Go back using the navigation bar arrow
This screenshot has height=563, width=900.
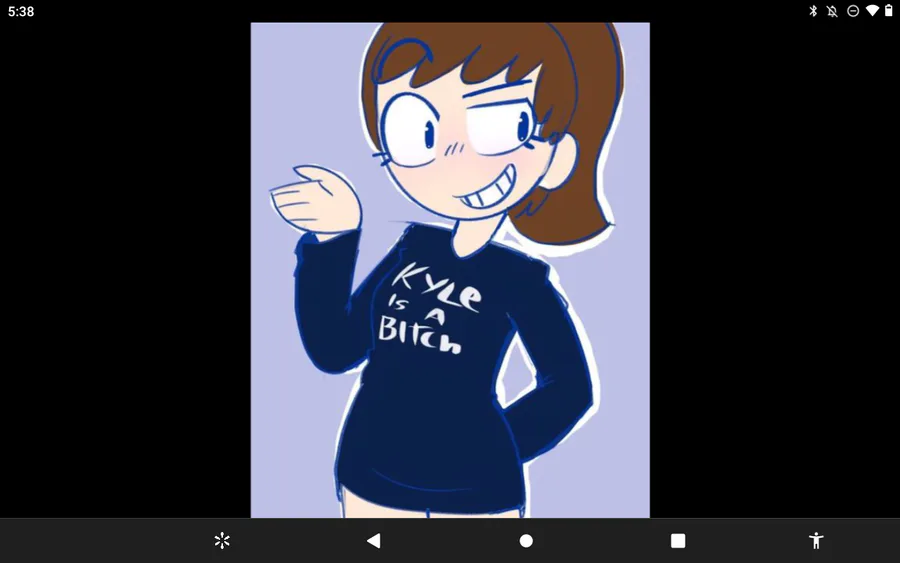tap(374, 541)
